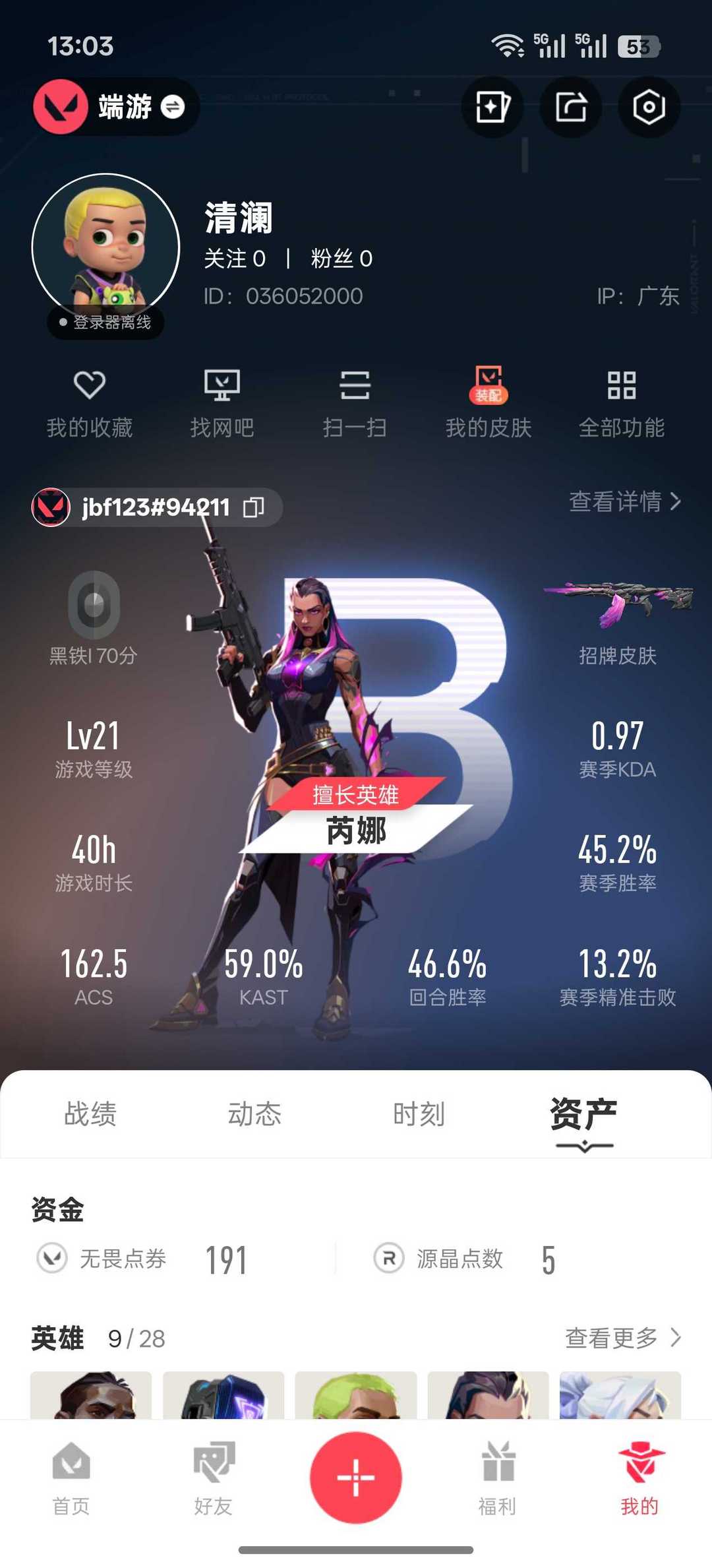The image size is (712, 1568).
Task: Tap the central red plus button
Action: click(355, 1478)
